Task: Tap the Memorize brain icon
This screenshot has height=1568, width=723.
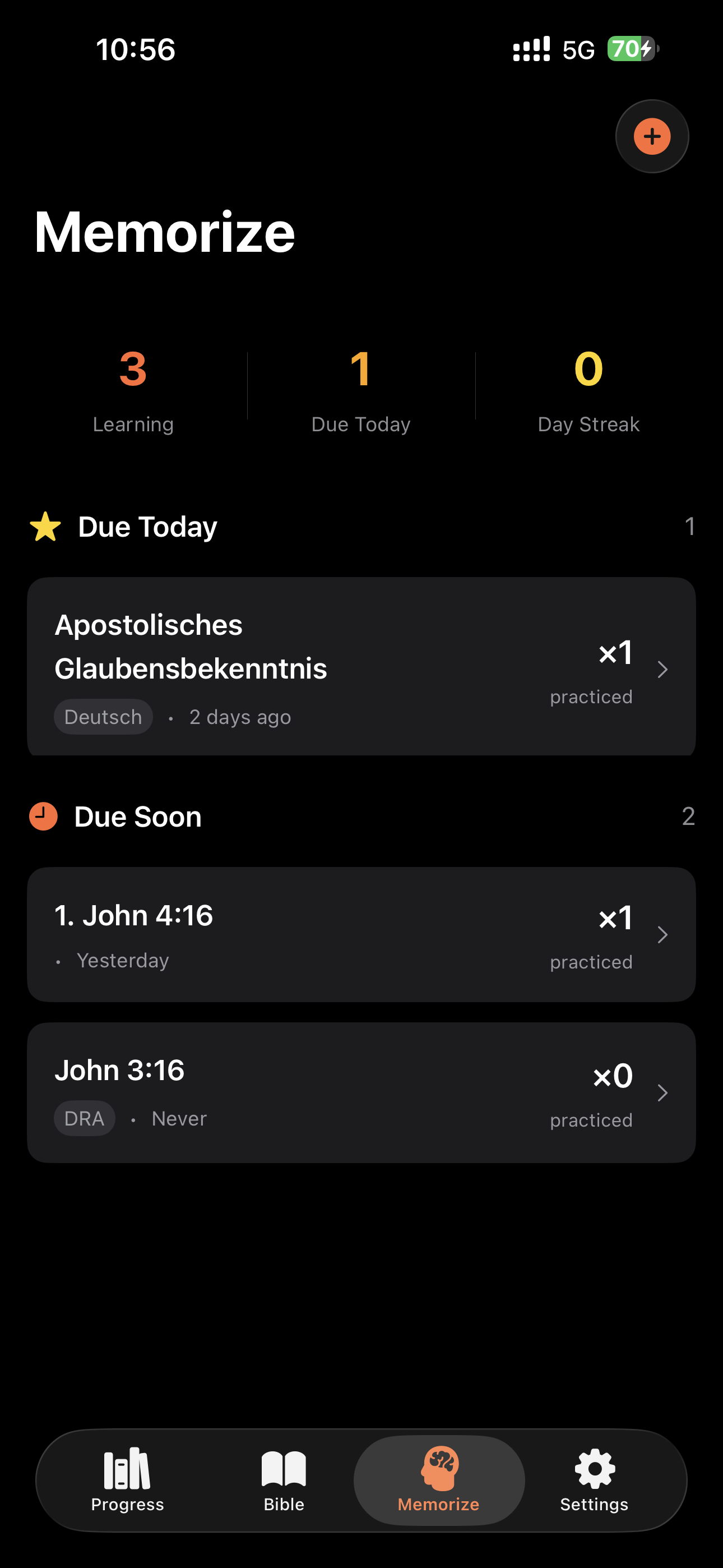Action: (439, 1466)
